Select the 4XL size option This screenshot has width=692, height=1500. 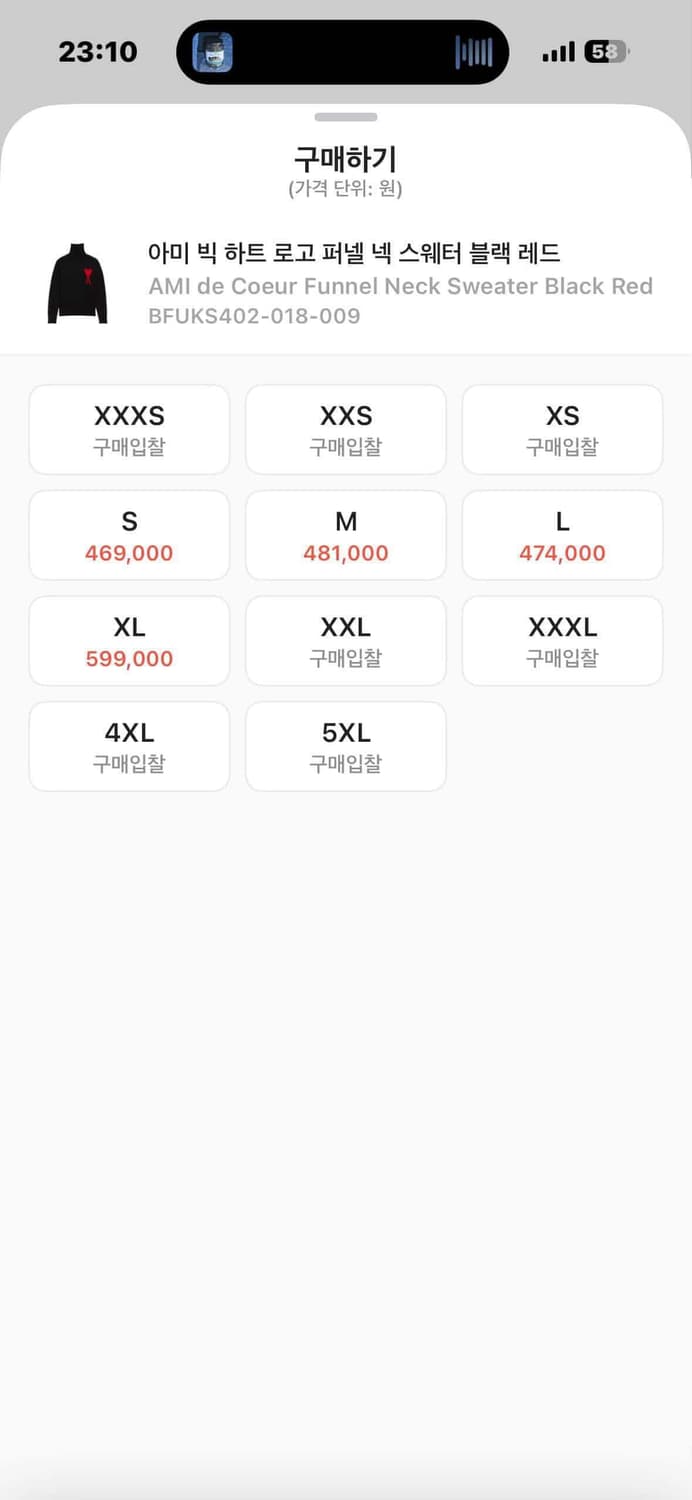129,747
